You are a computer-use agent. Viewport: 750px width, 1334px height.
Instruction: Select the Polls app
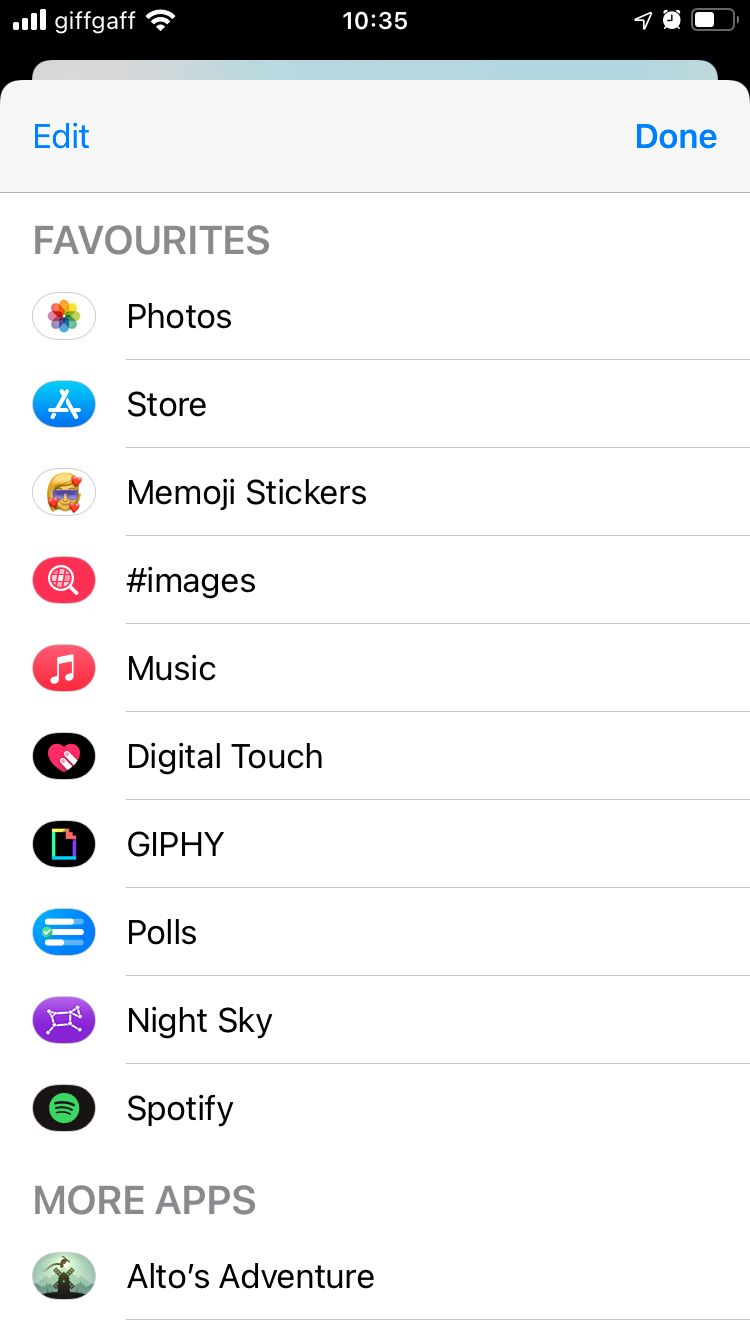(162, 932)
